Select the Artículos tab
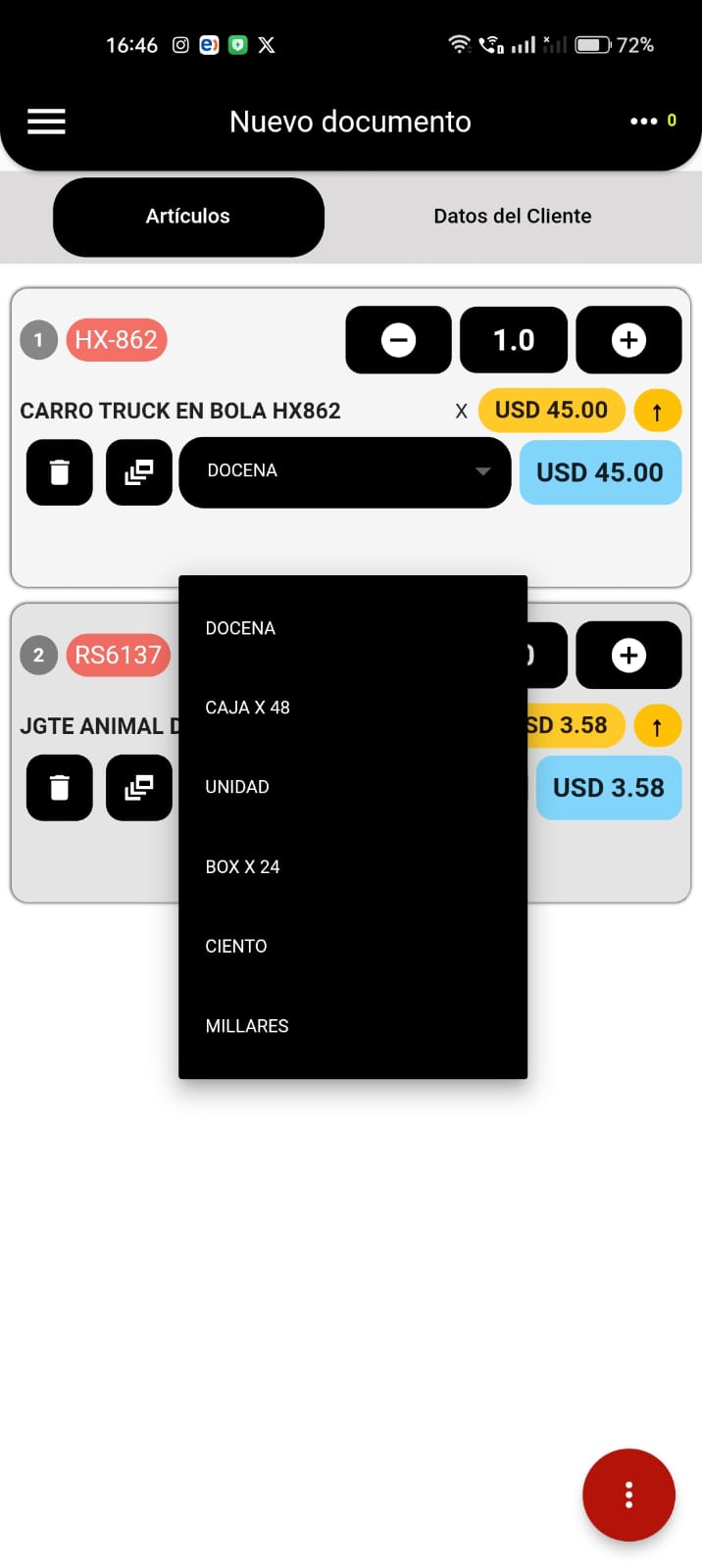 click(188, 217)
